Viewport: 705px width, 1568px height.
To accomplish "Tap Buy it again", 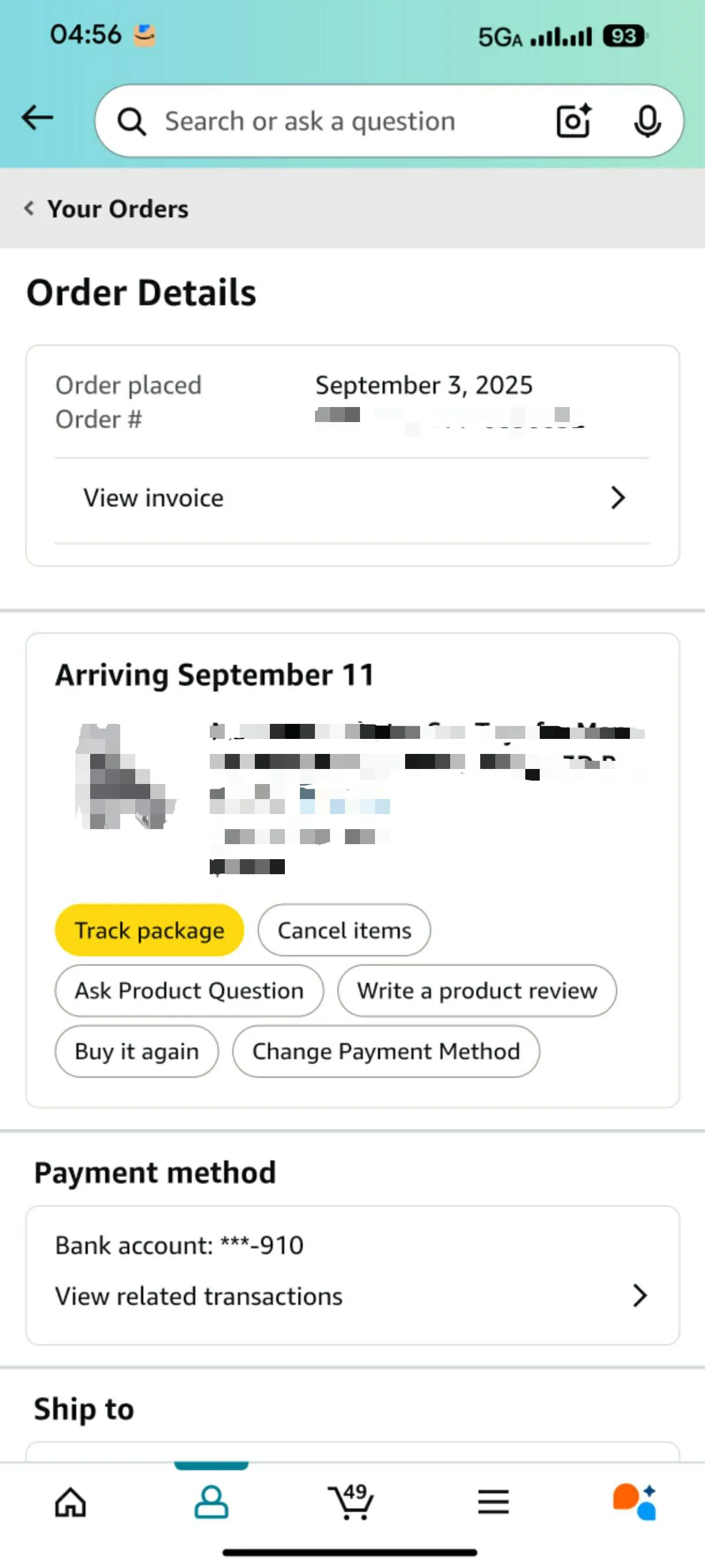I will coord(136,1051).
